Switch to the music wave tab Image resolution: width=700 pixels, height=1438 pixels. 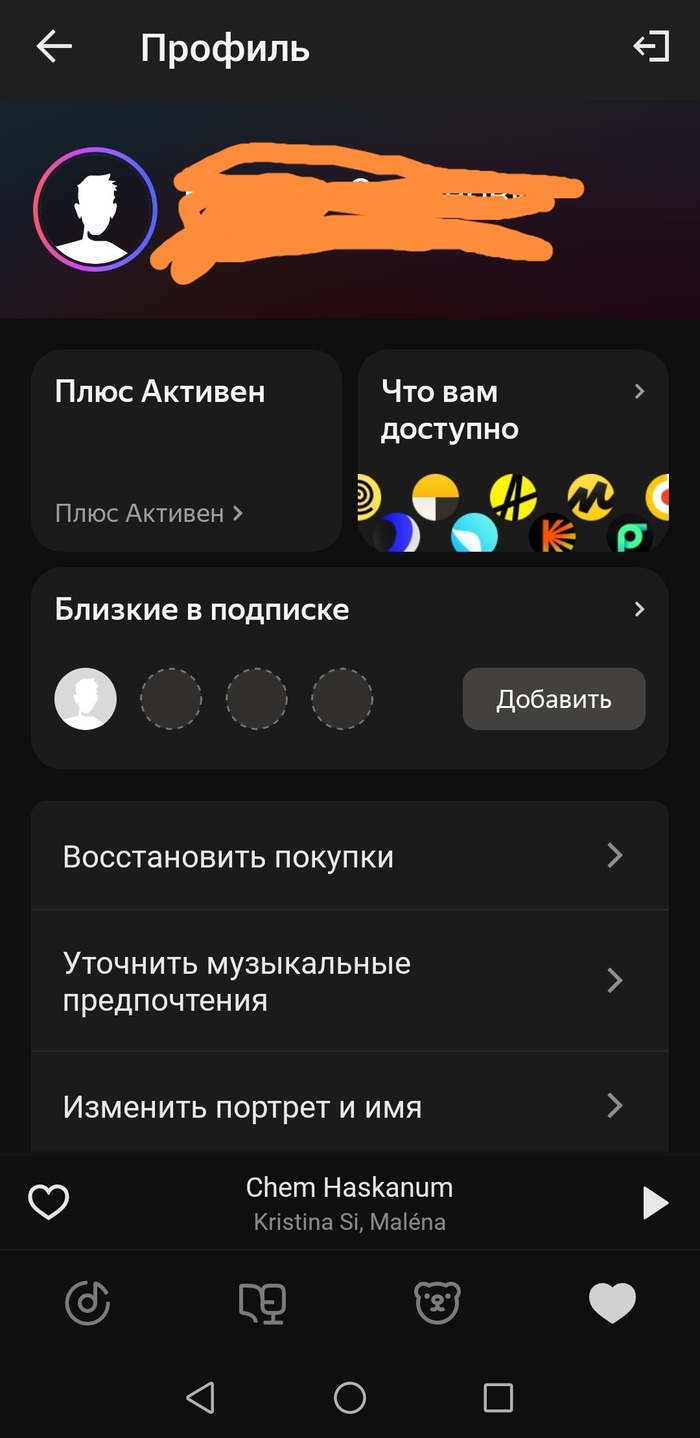pos(87,1302)
